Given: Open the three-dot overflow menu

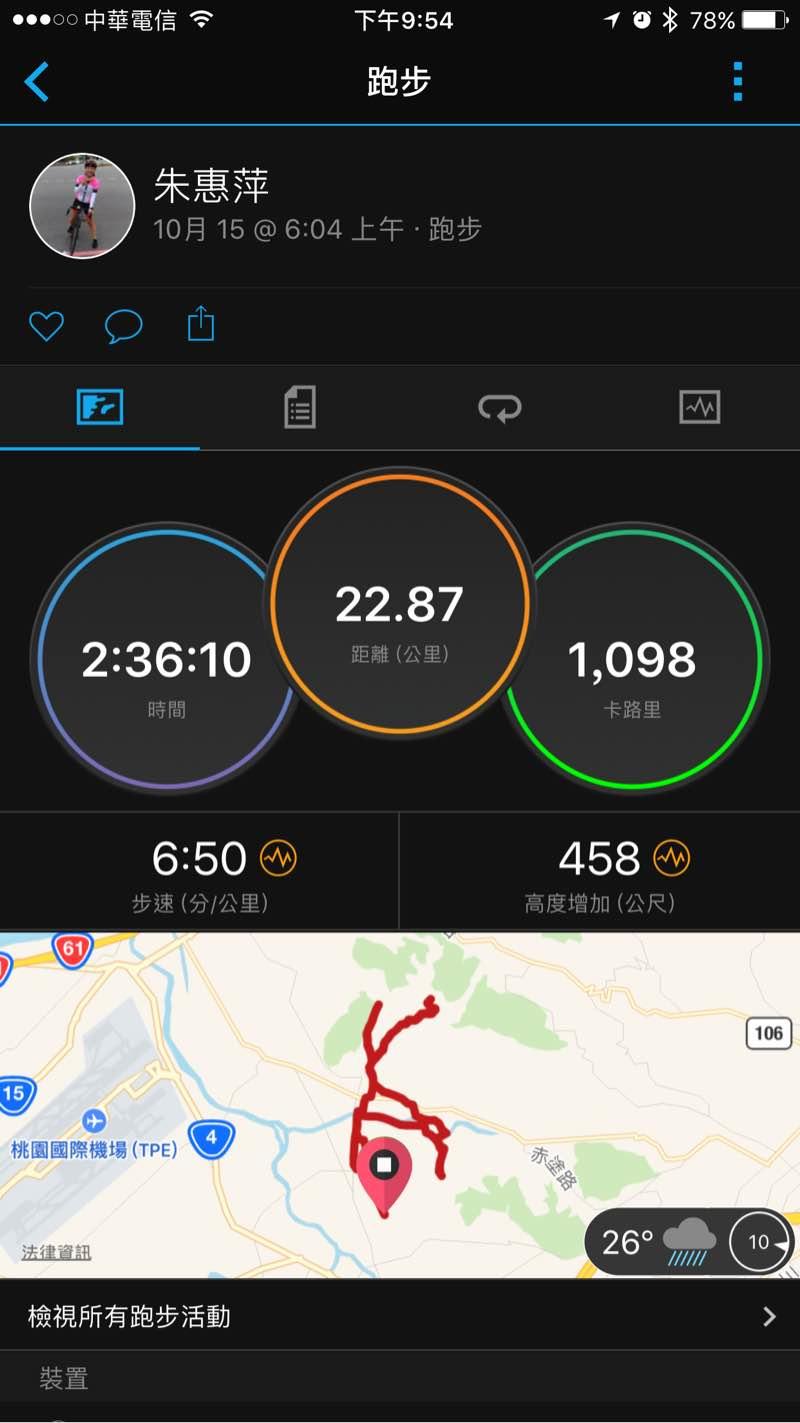Looking at the screenshot, I should click(x=738, y=82).
